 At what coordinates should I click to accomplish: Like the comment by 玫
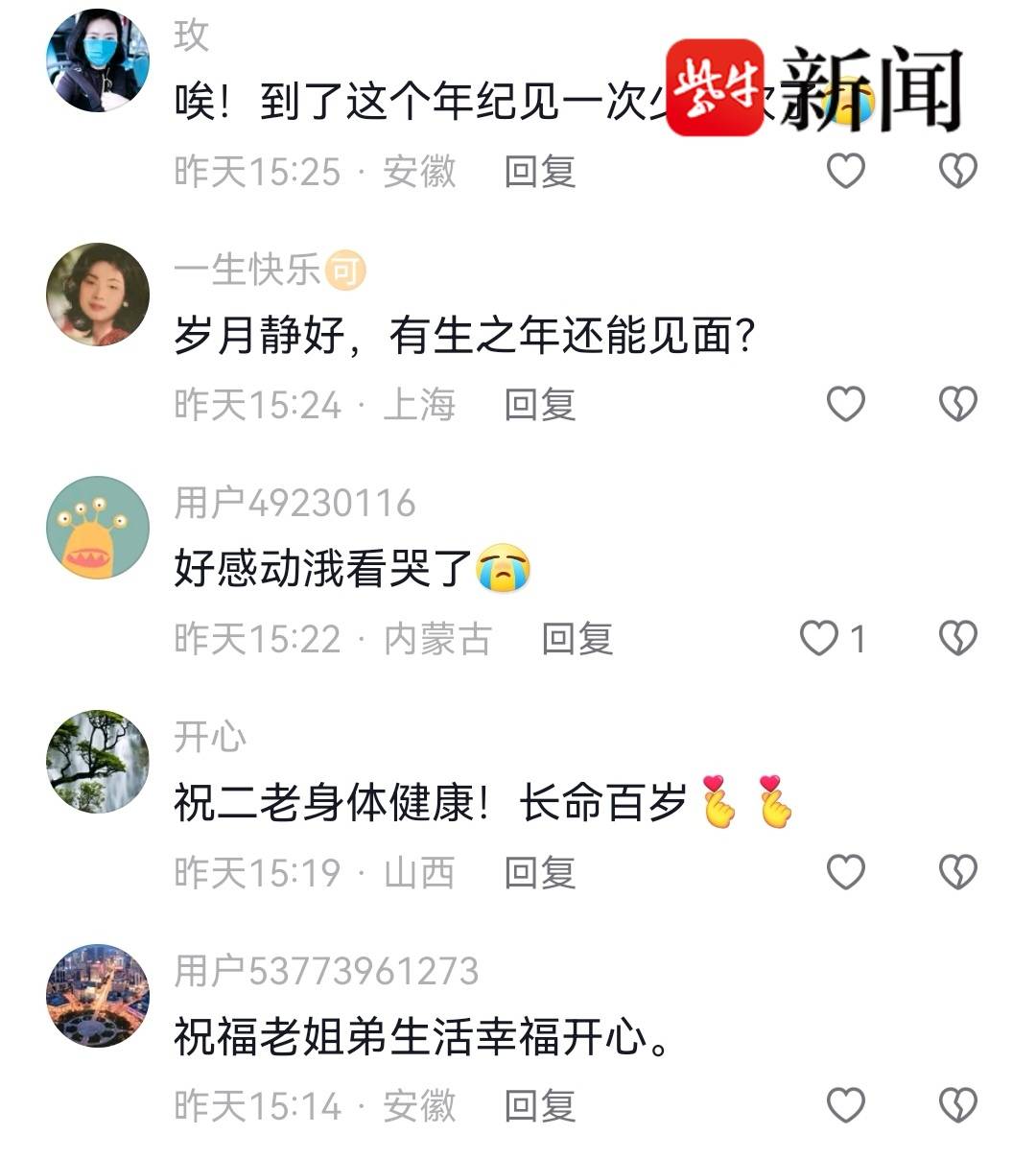(x=845, y=171)
